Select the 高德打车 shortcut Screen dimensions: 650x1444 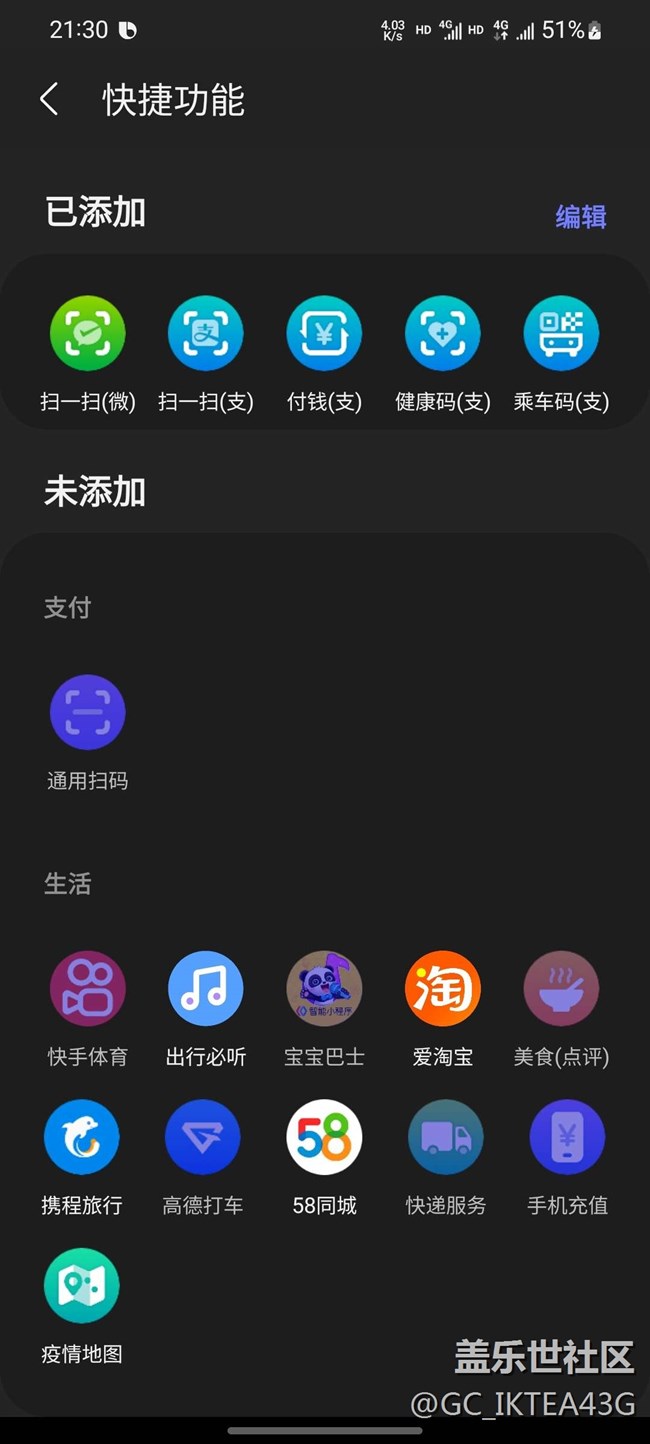203,1138
